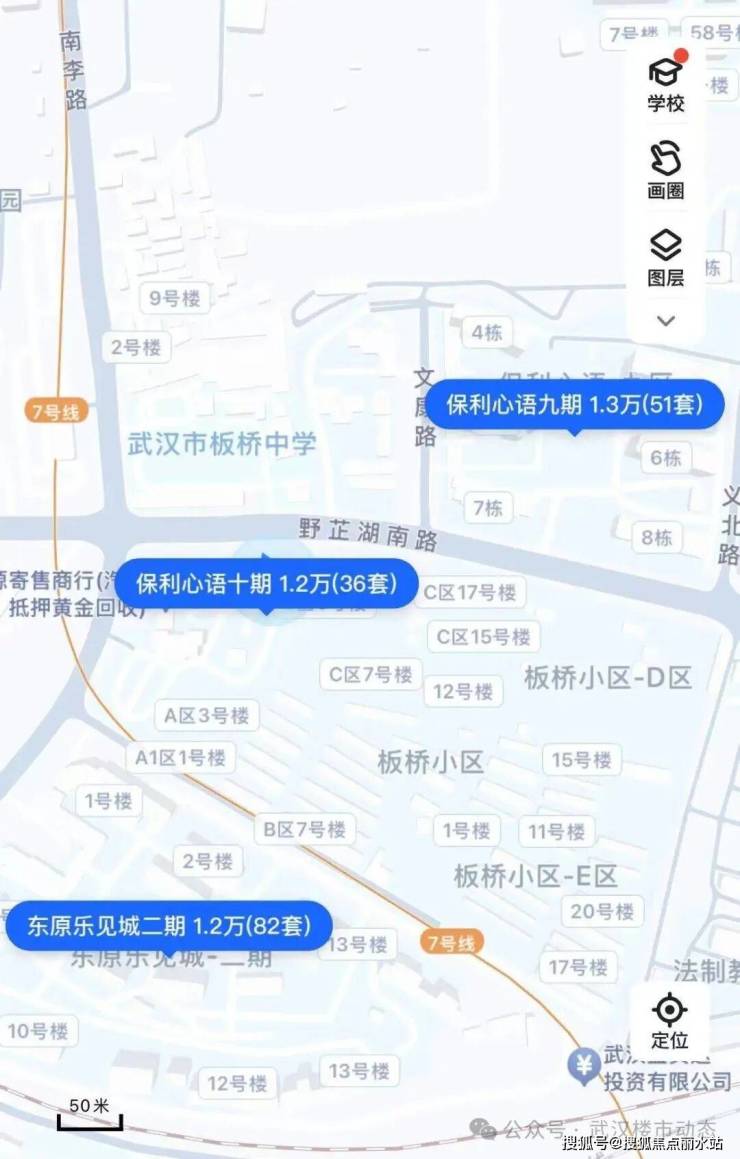Screen dimensions: 740x1159
Task: Expand the toolbar with the down chevron
Action: pos(665,321)
